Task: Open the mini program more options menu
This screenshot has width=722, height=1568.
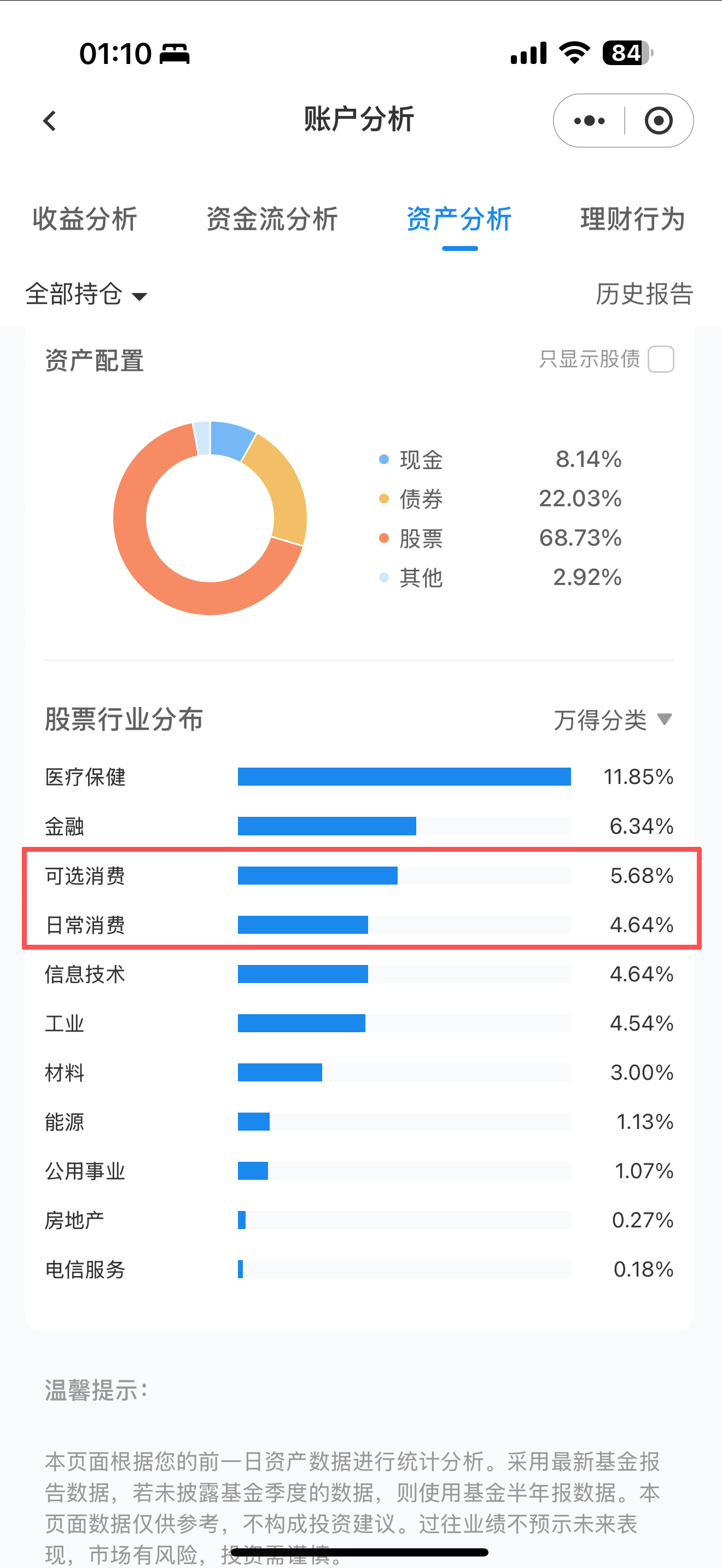Action: [589, 120]
